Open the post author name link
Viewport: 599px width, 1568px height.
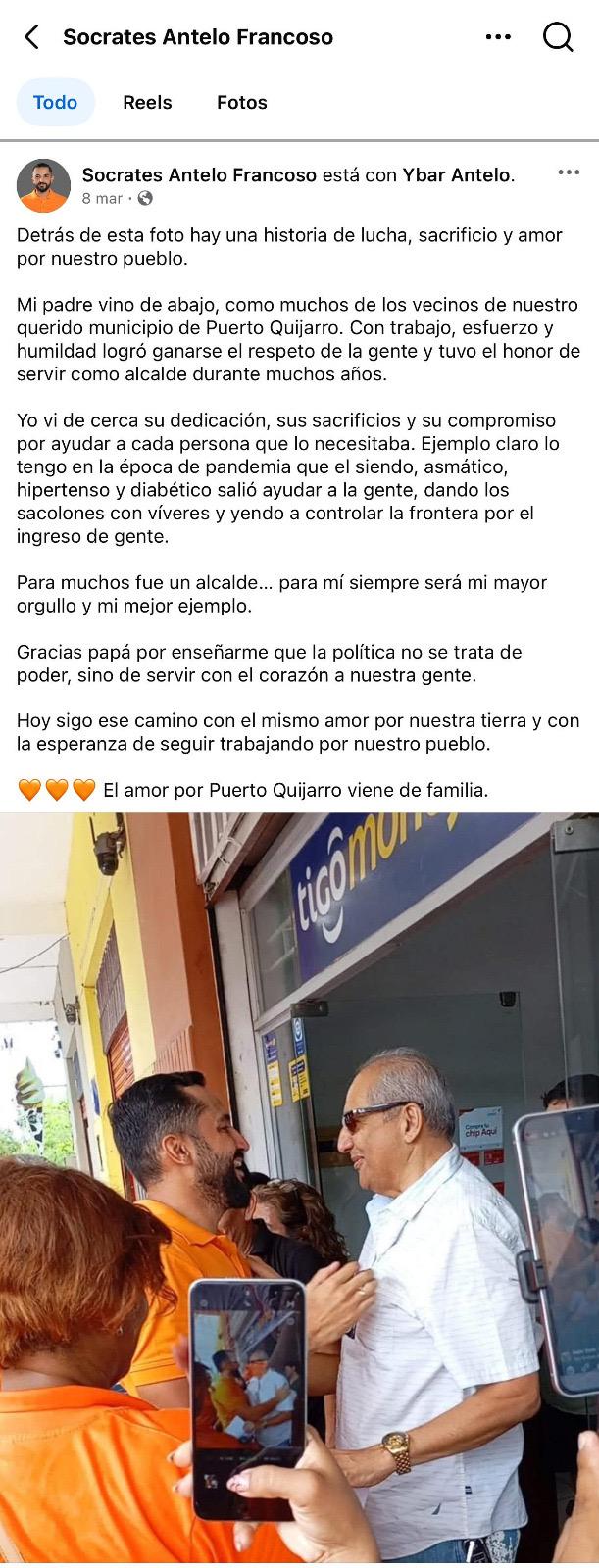pyautogui.click(x=199, y=174)
